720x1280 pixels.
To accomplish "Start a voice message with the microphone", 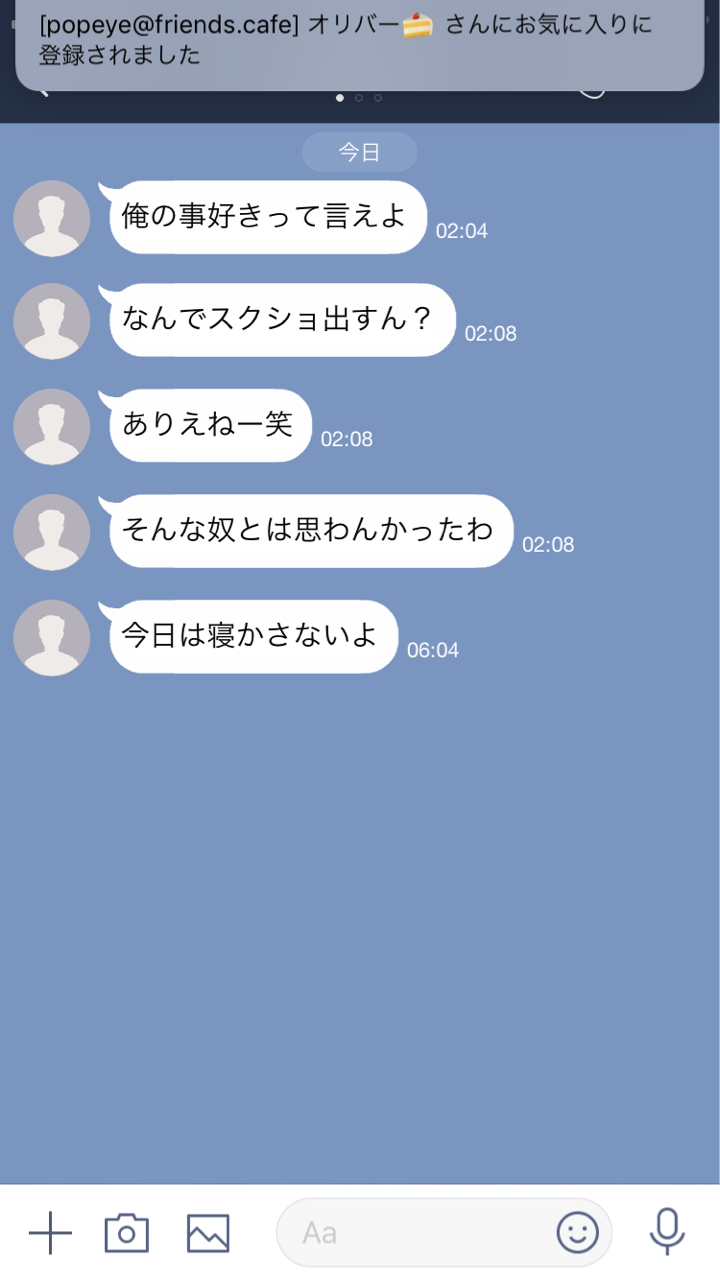I will (667, 1232).
